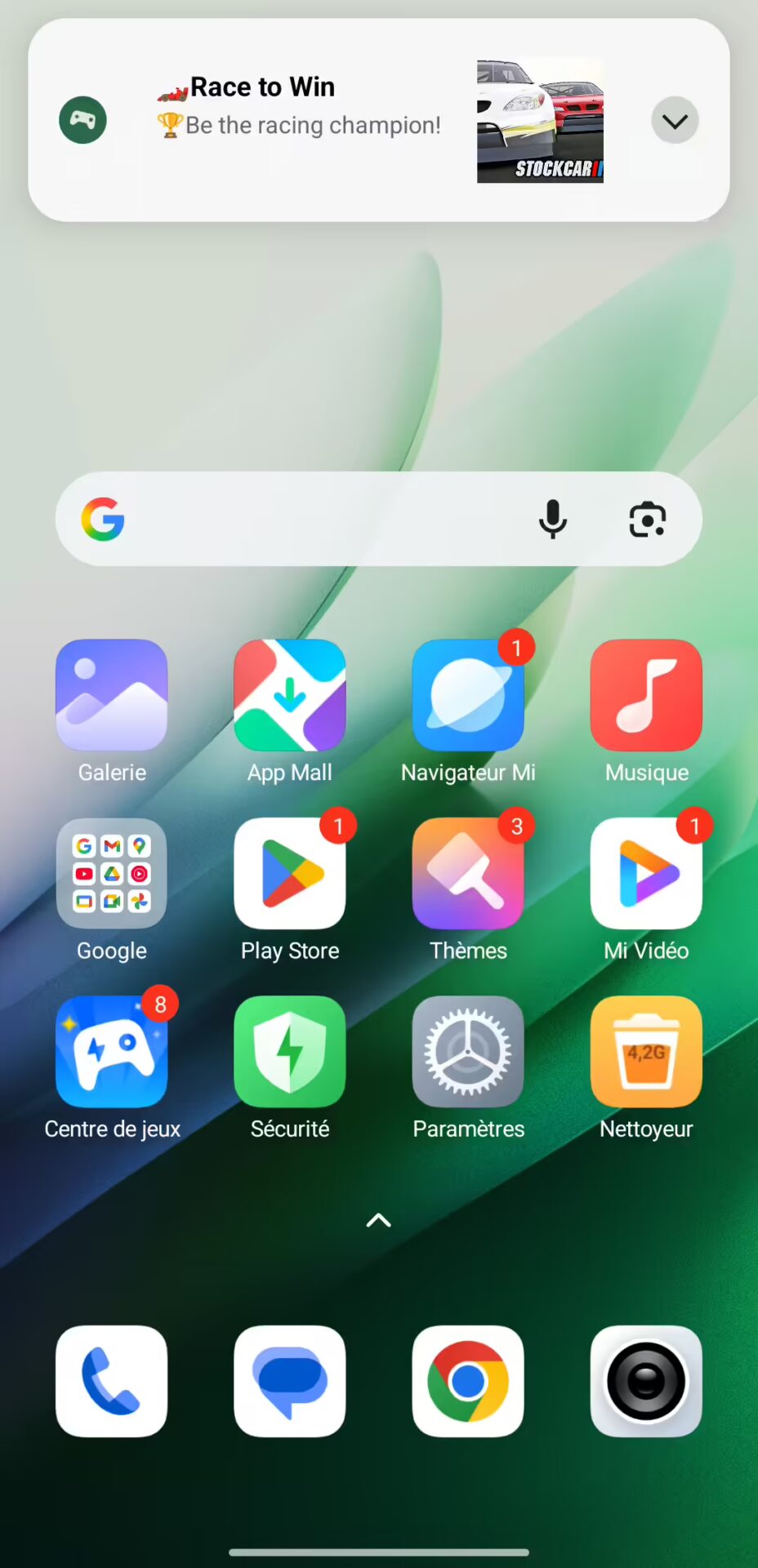Image resolution: width=758 pixels, height=1568 pixels.
Task: Open Google Lens camera search
Action: 648,519
